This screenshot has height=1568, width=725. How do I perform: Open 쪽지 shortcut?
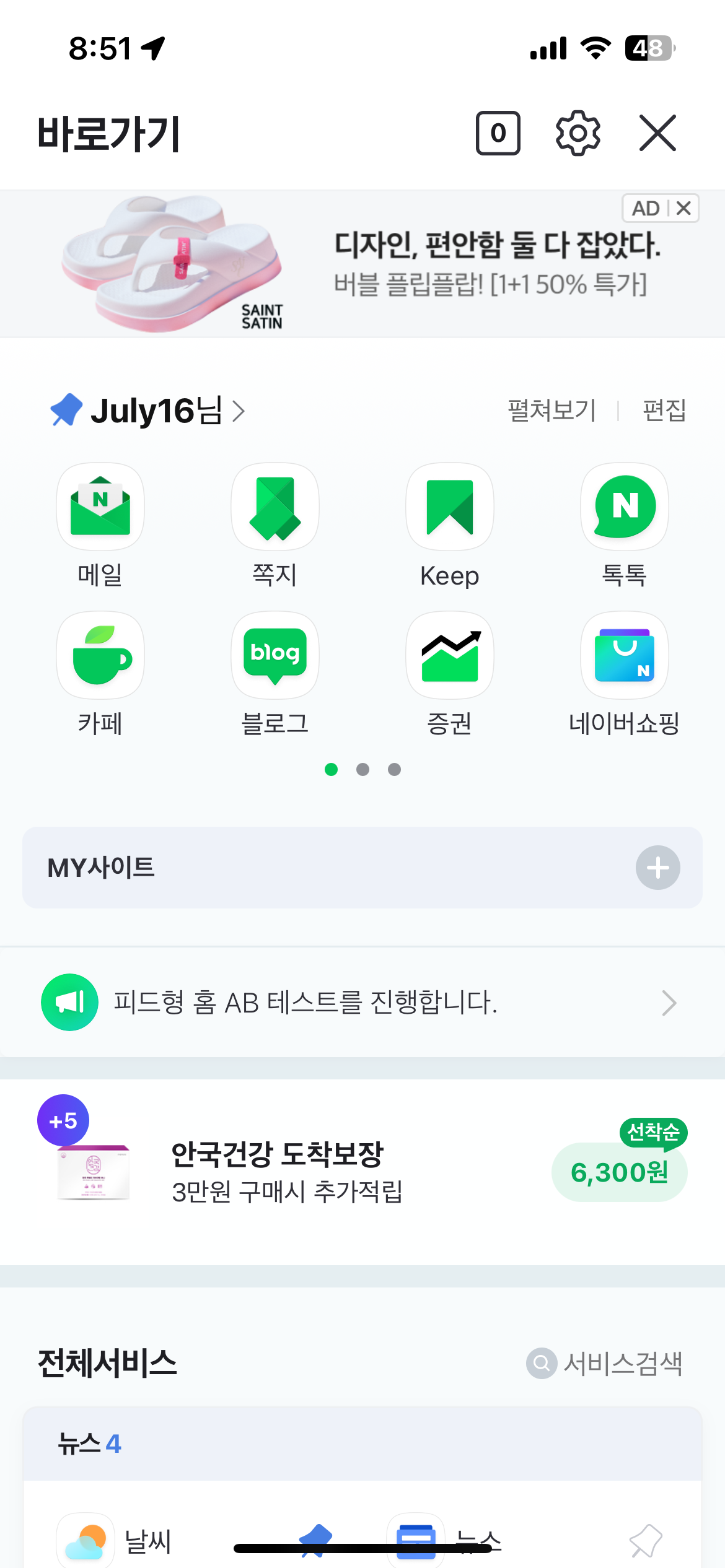pos(275,507)
